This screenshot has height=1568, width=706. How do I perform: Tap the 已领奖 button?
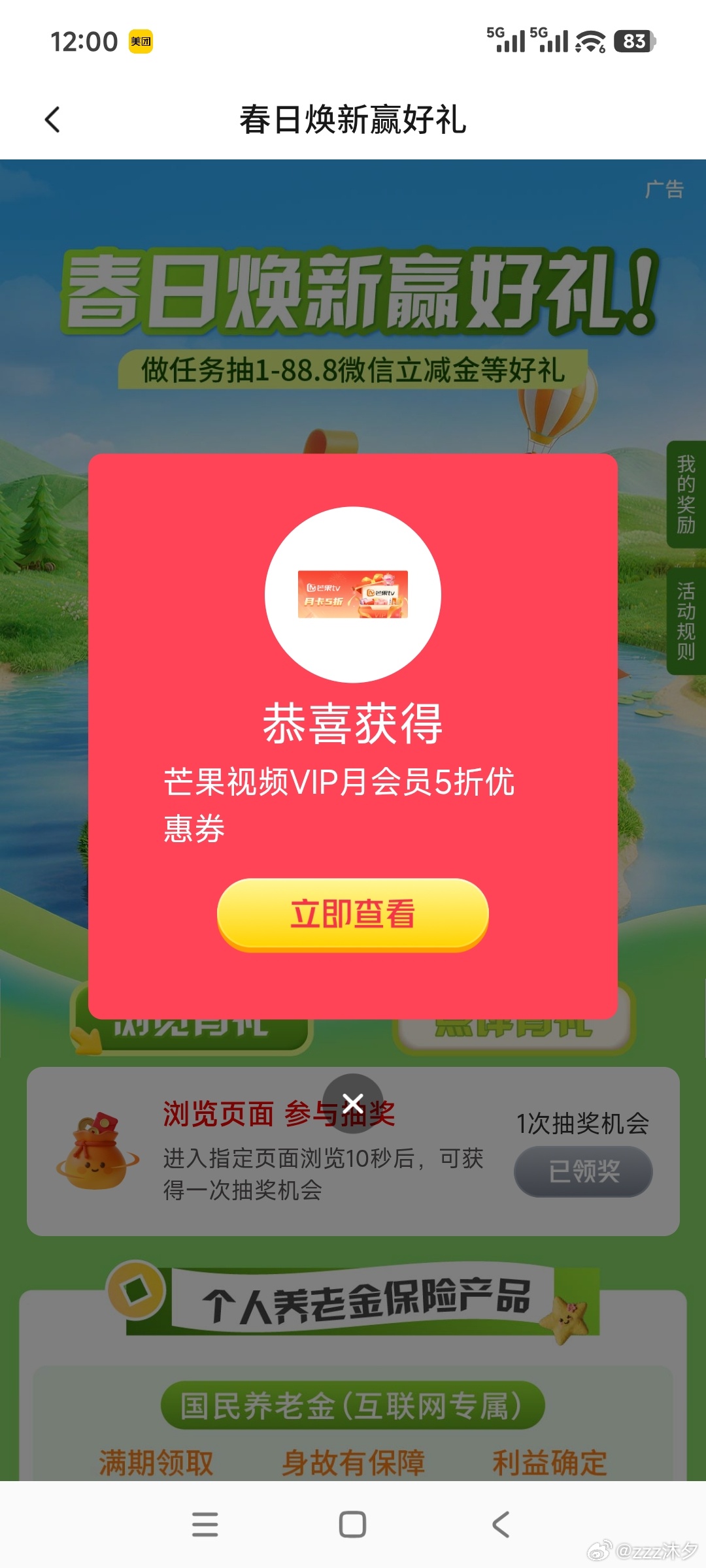(x=583, y=1171)
